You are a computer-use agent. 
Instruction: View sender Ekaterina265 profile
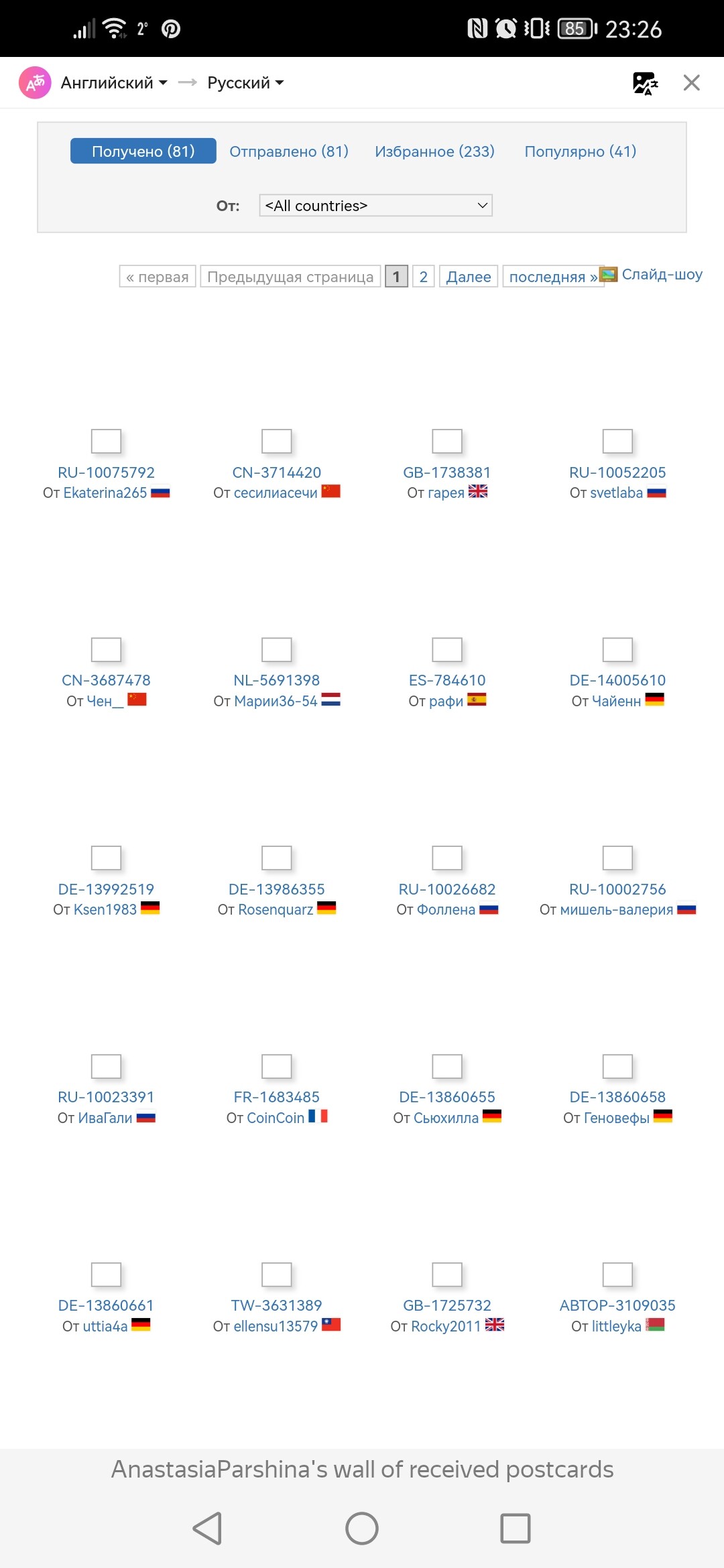click(105, 493)
